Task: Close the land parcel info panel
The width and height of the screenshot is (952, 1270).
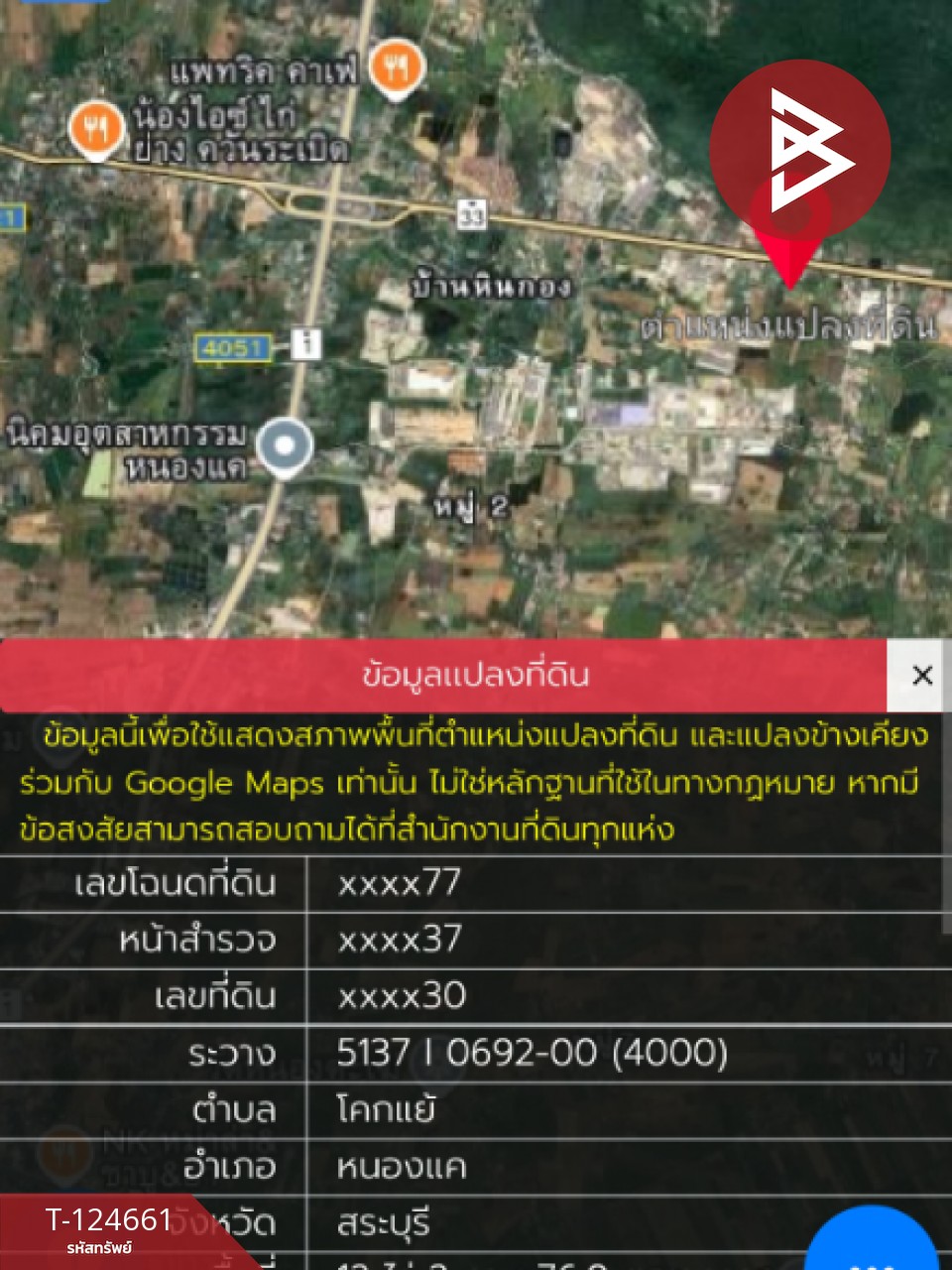Action: click(x=922, y=676)
